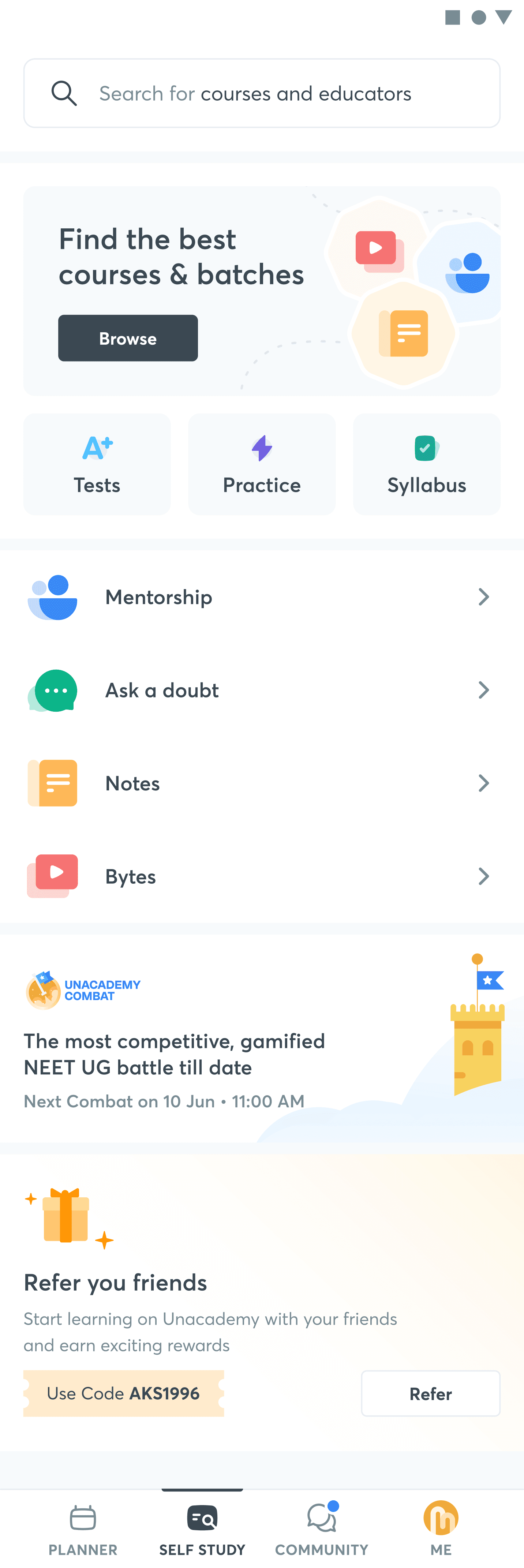Open the Tests card
Screen dimensions: 524x1568
coord(97,464)
